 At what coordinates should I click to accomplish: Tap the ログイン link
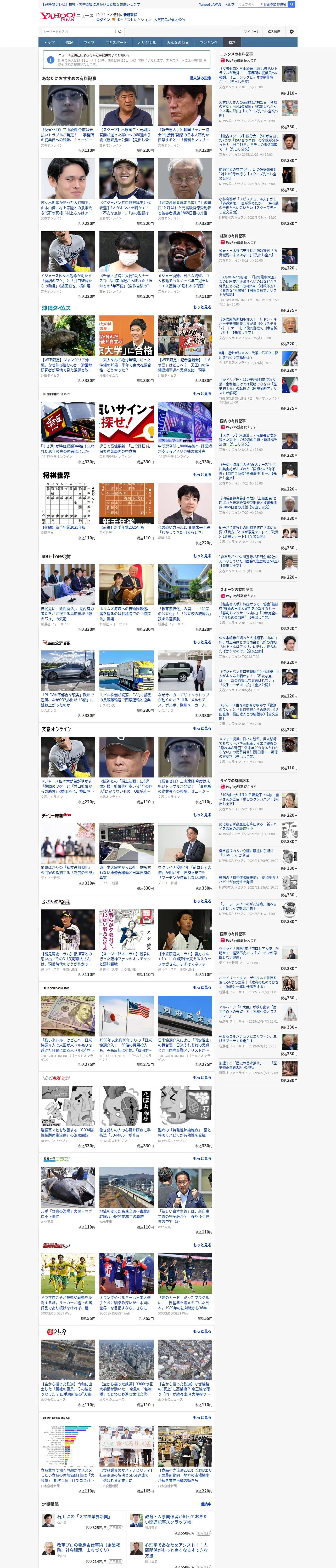[104, 20]
